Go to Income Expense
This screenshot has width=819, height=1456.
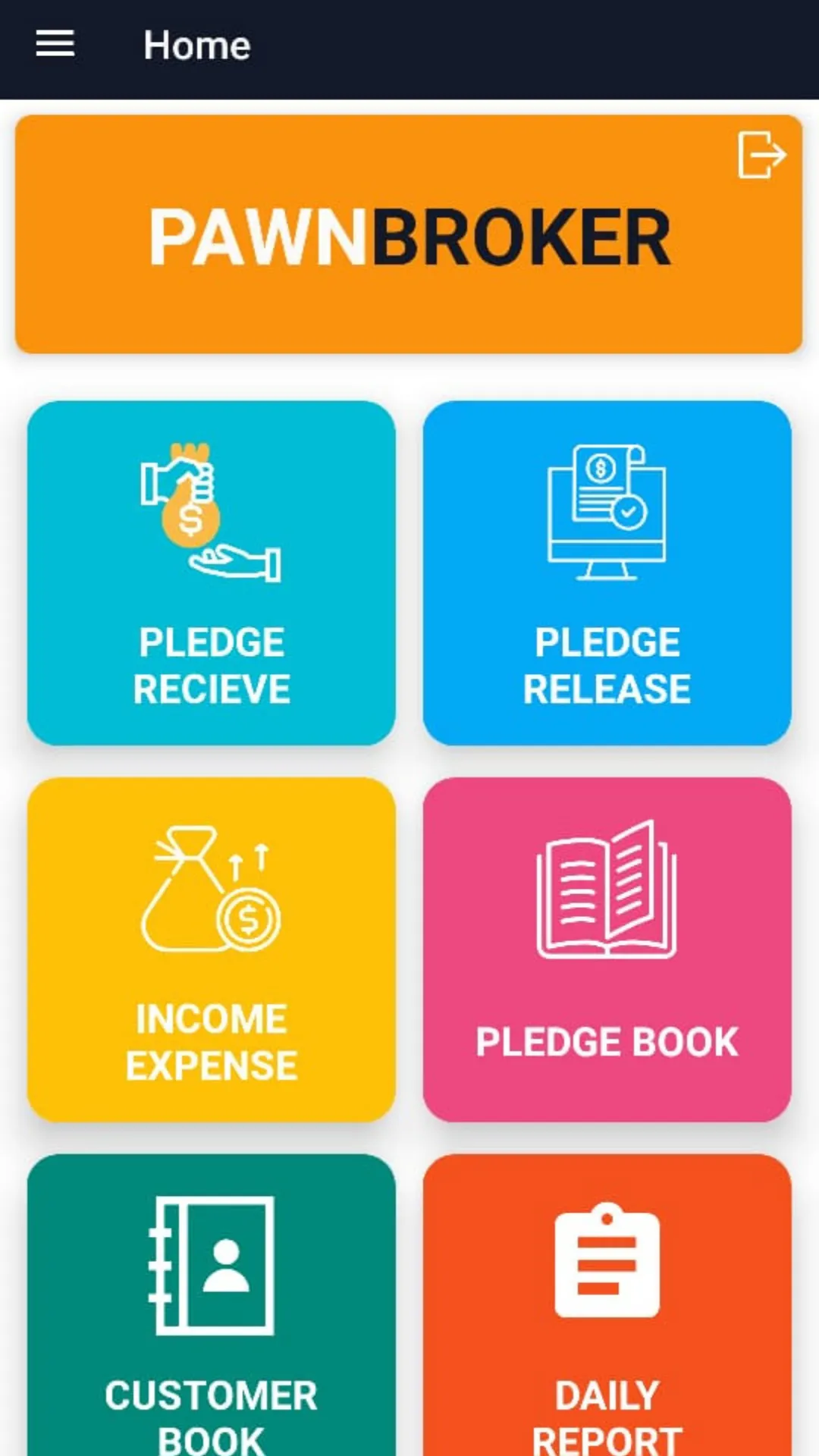pos(212,949)
